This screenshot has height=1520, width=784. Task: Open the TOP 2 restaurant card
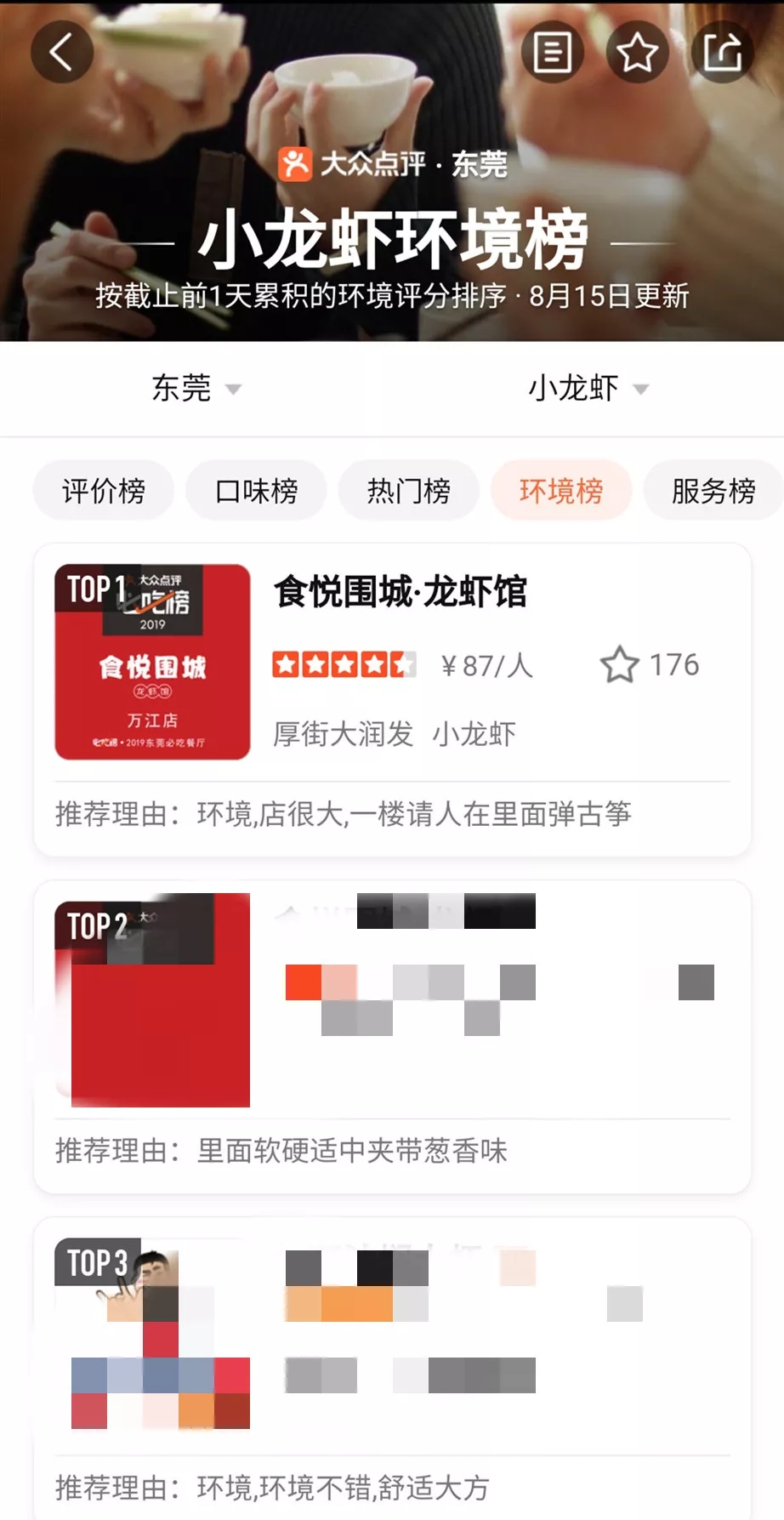click(x=391, y=1036)
